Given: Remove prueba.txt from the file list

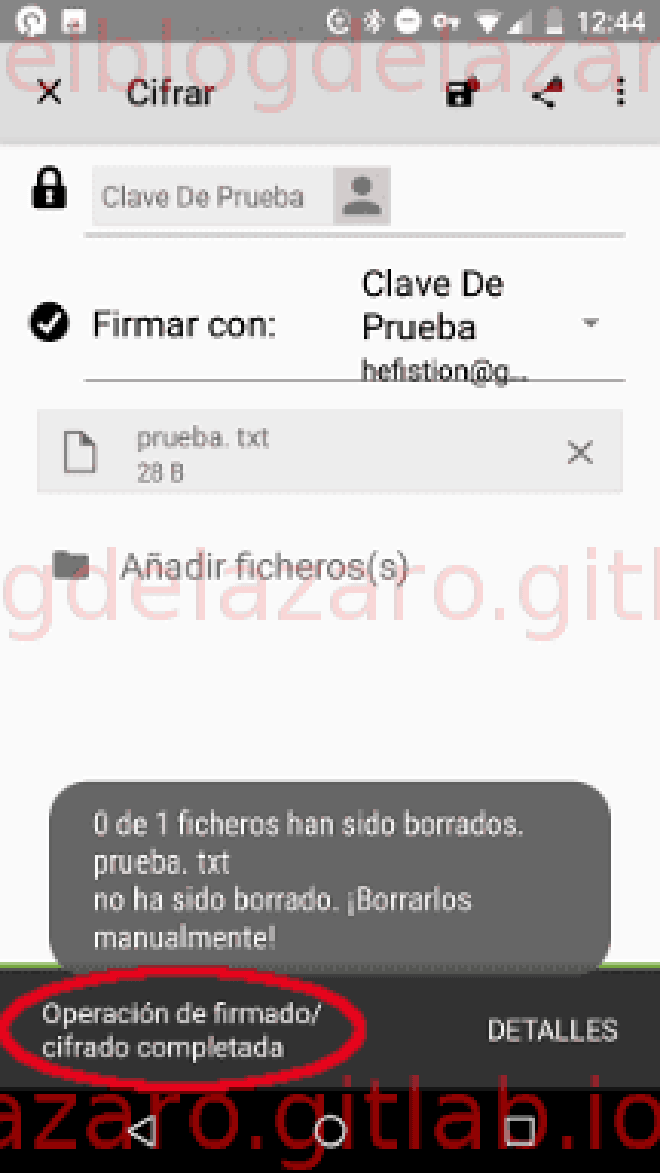Looking at the screenshot, I should (580, 453).
